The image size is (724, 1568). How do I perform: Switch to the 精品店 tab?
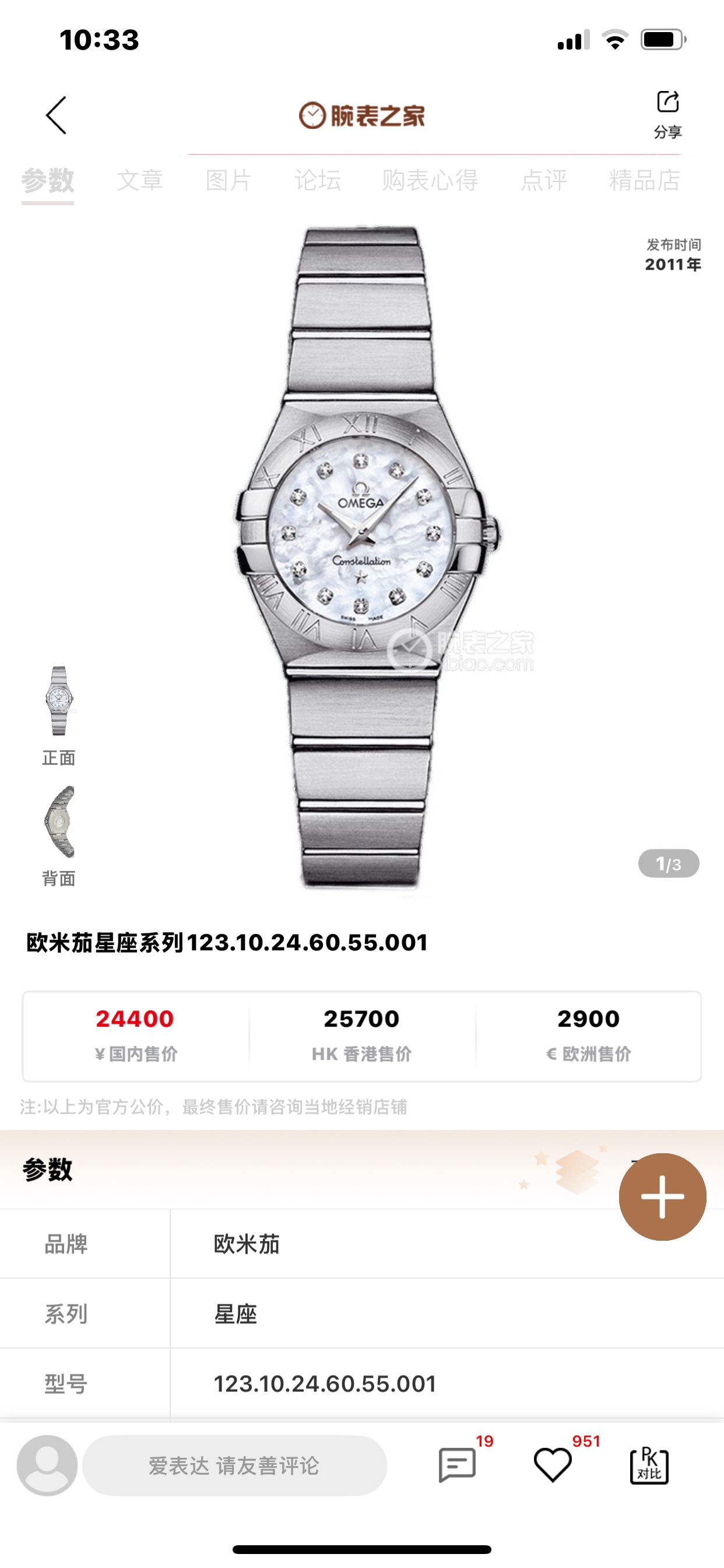click(644, 180)
